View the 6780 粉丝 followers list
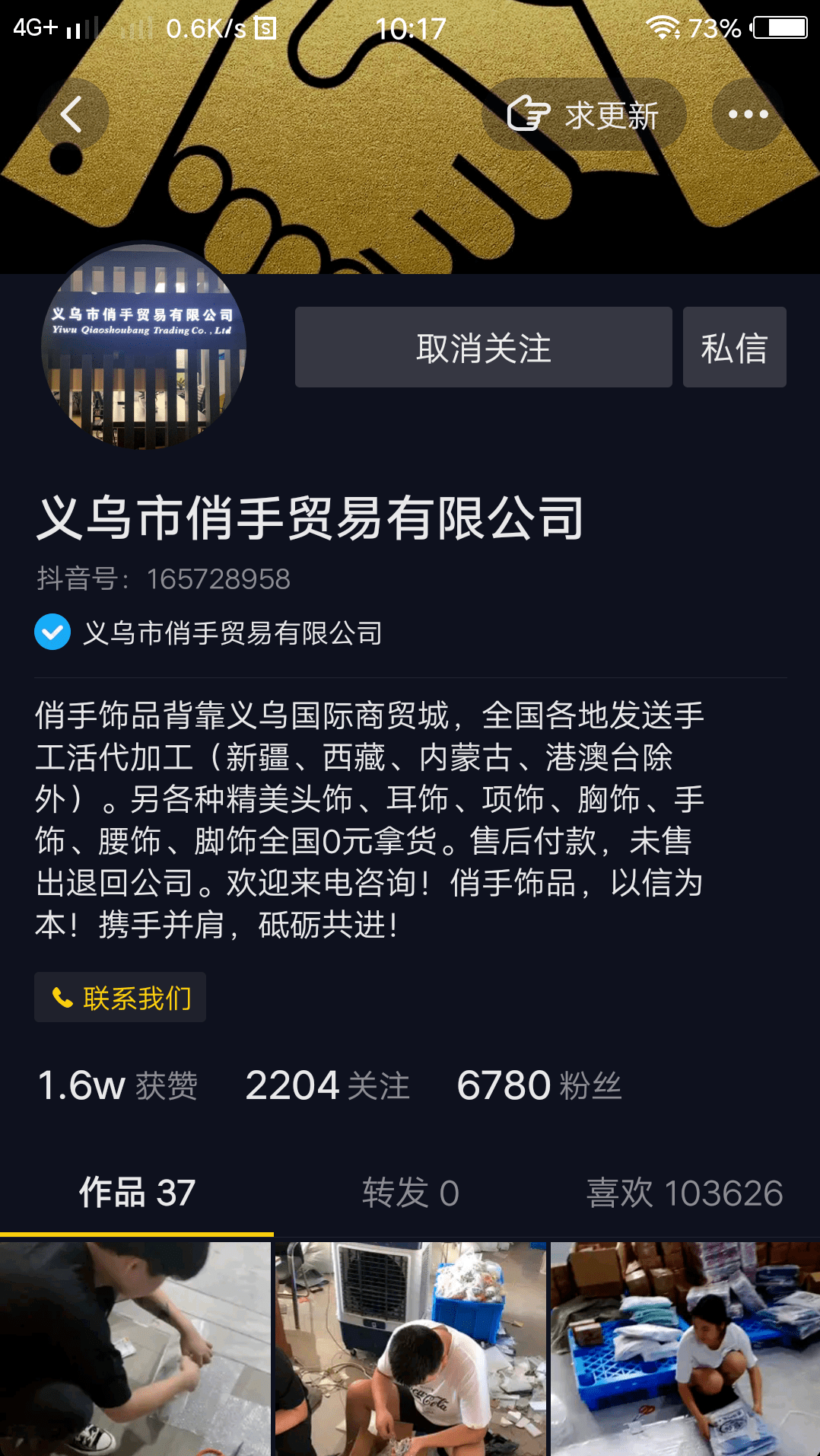This screenshot has width=820, height=1456. coord(539,1085)
